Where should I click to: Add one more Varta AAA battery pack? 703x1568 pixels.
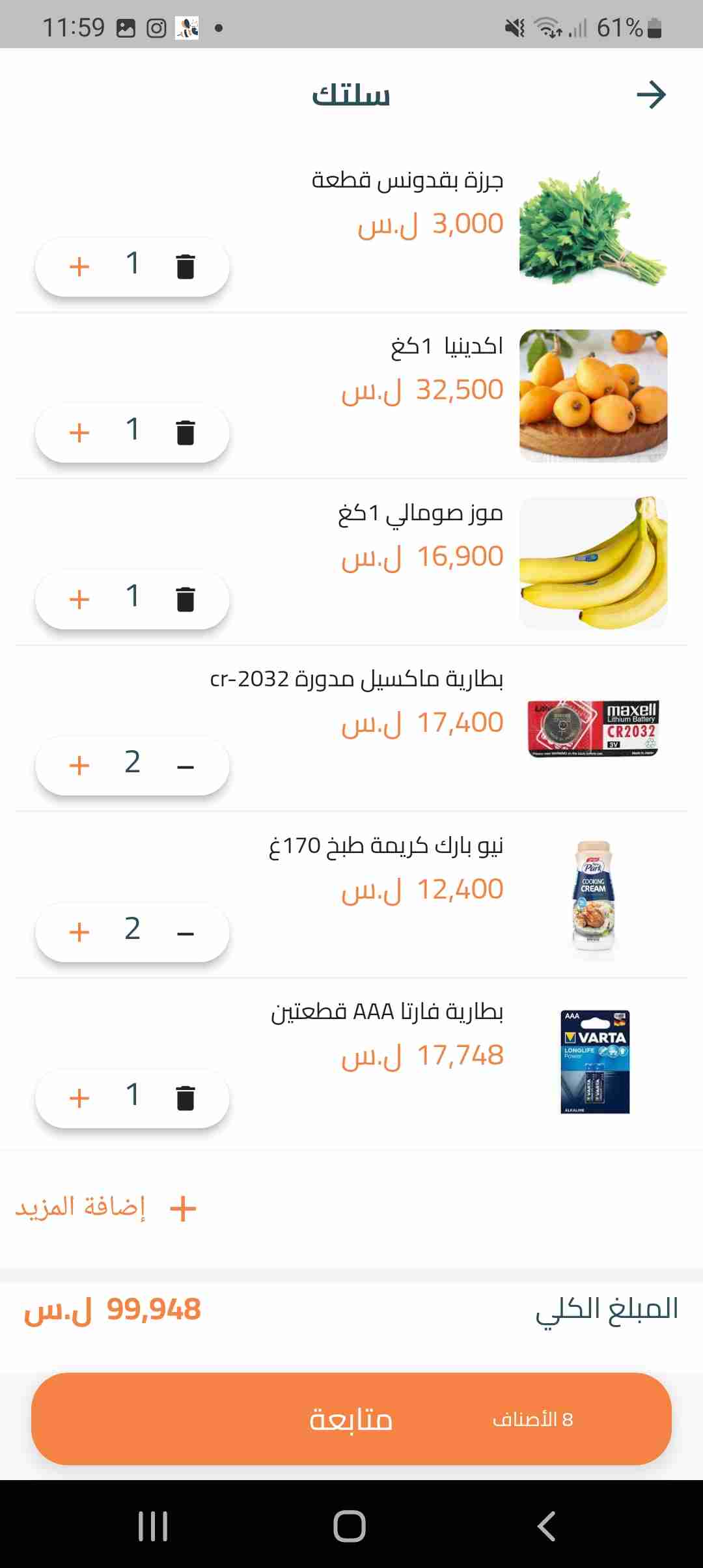pyautogui.click(x=79, y=1098)
